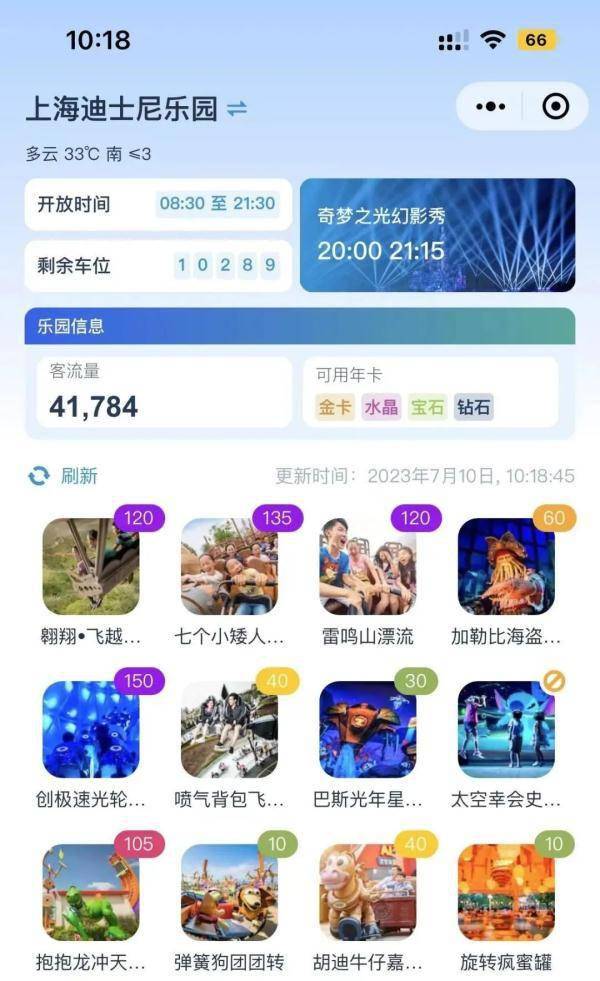Open the 抱抱龙冲天 ride tile
The width and height of the screenshot is (600, 981).
[90, 893]
